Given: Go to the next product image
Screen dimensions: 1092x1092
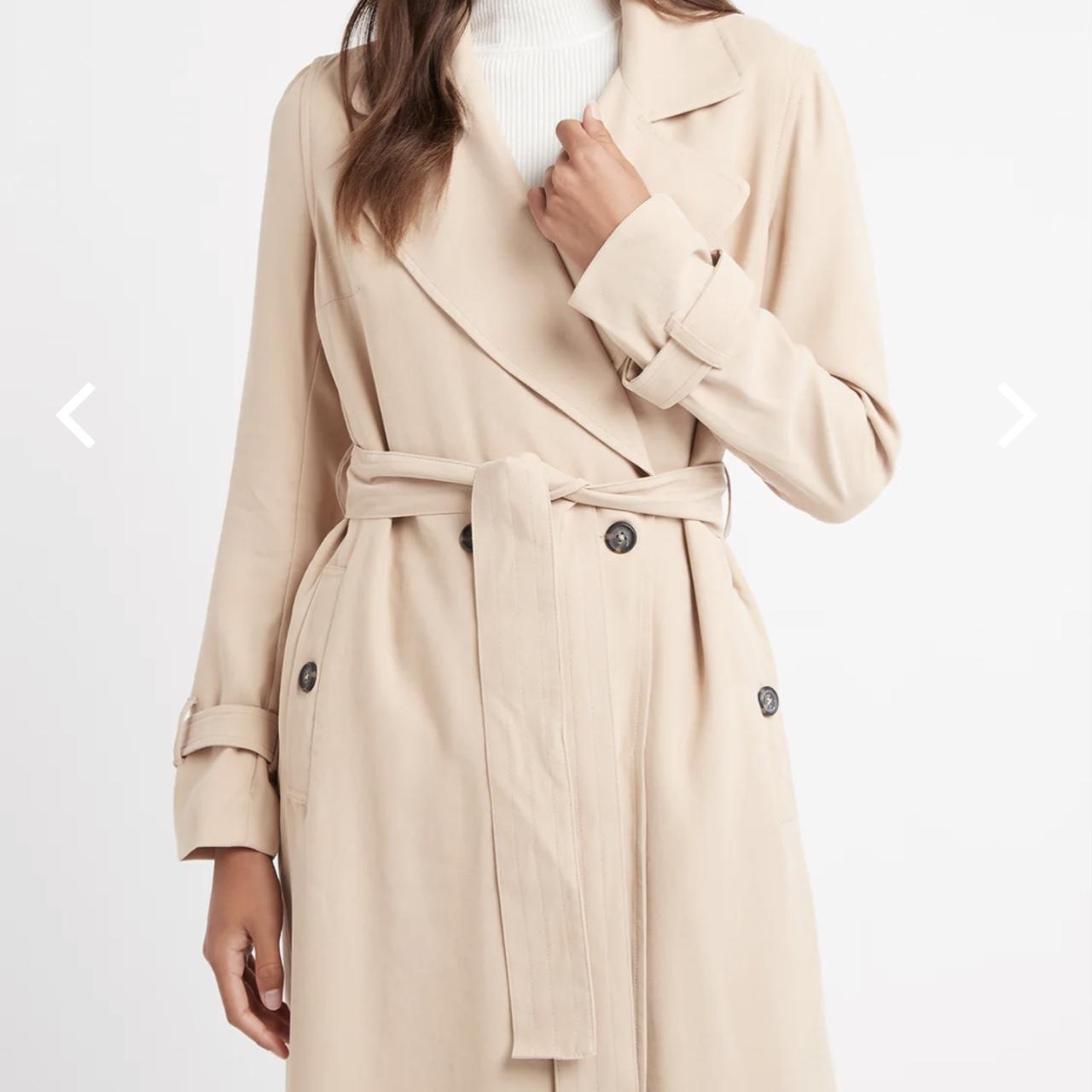Looking at the screenshot, I should tap(1015, 415).
